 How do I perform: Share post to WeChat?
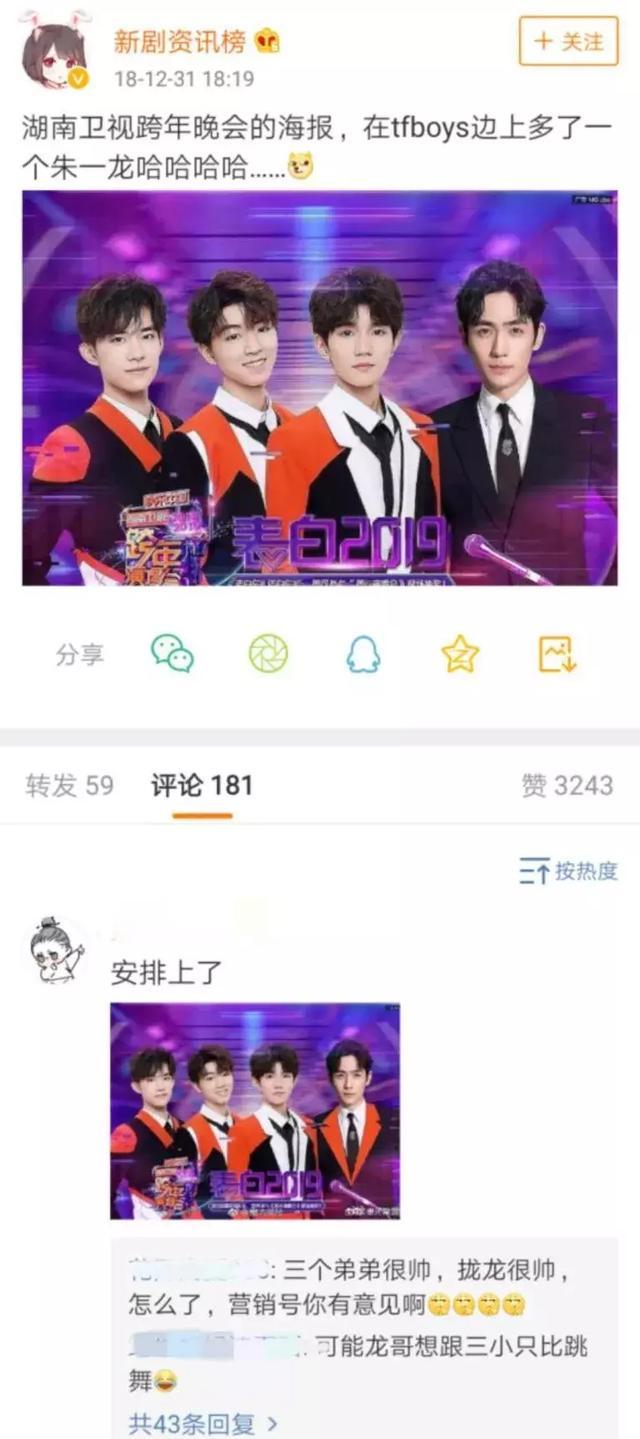pyautogui.click(x=172, y=654)
